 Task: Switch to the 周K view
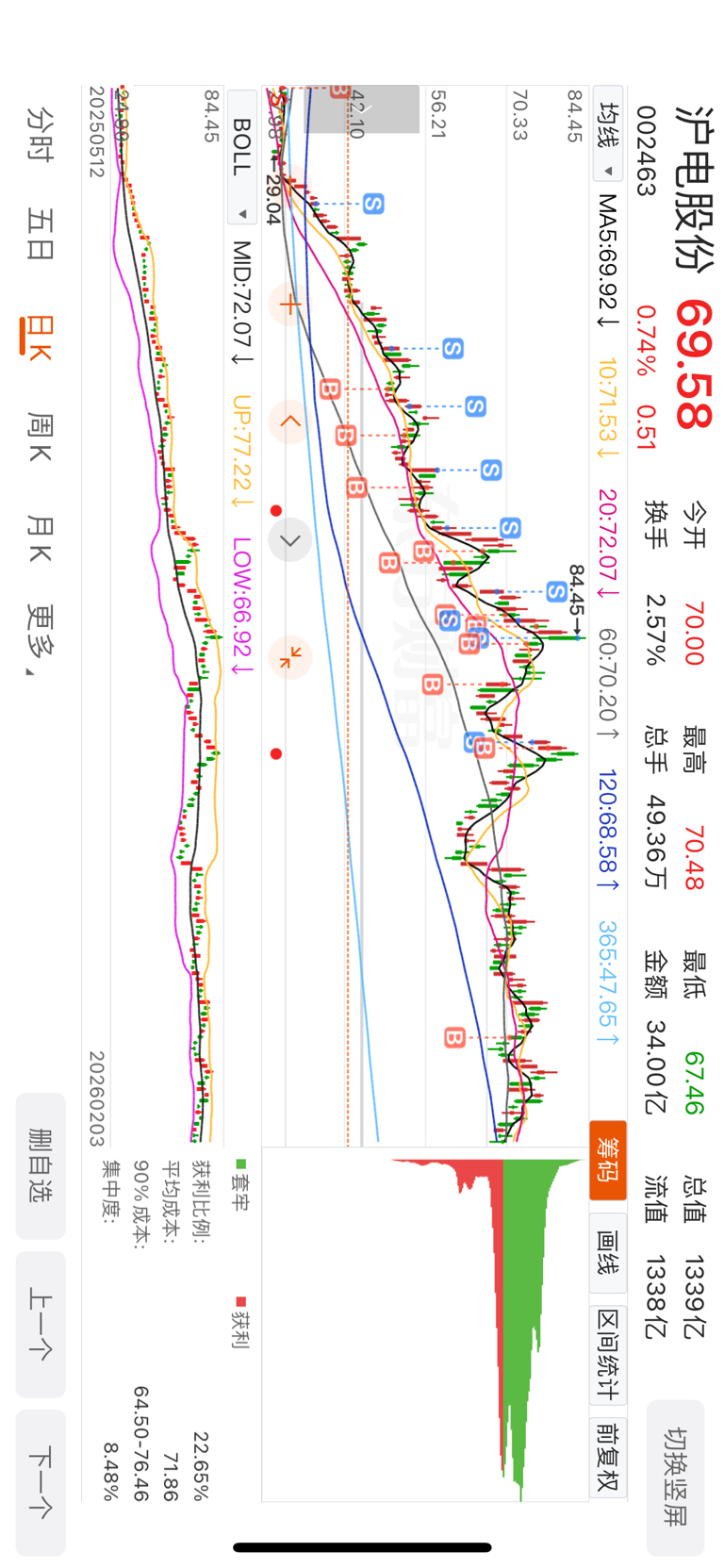(x=40, y=437)
